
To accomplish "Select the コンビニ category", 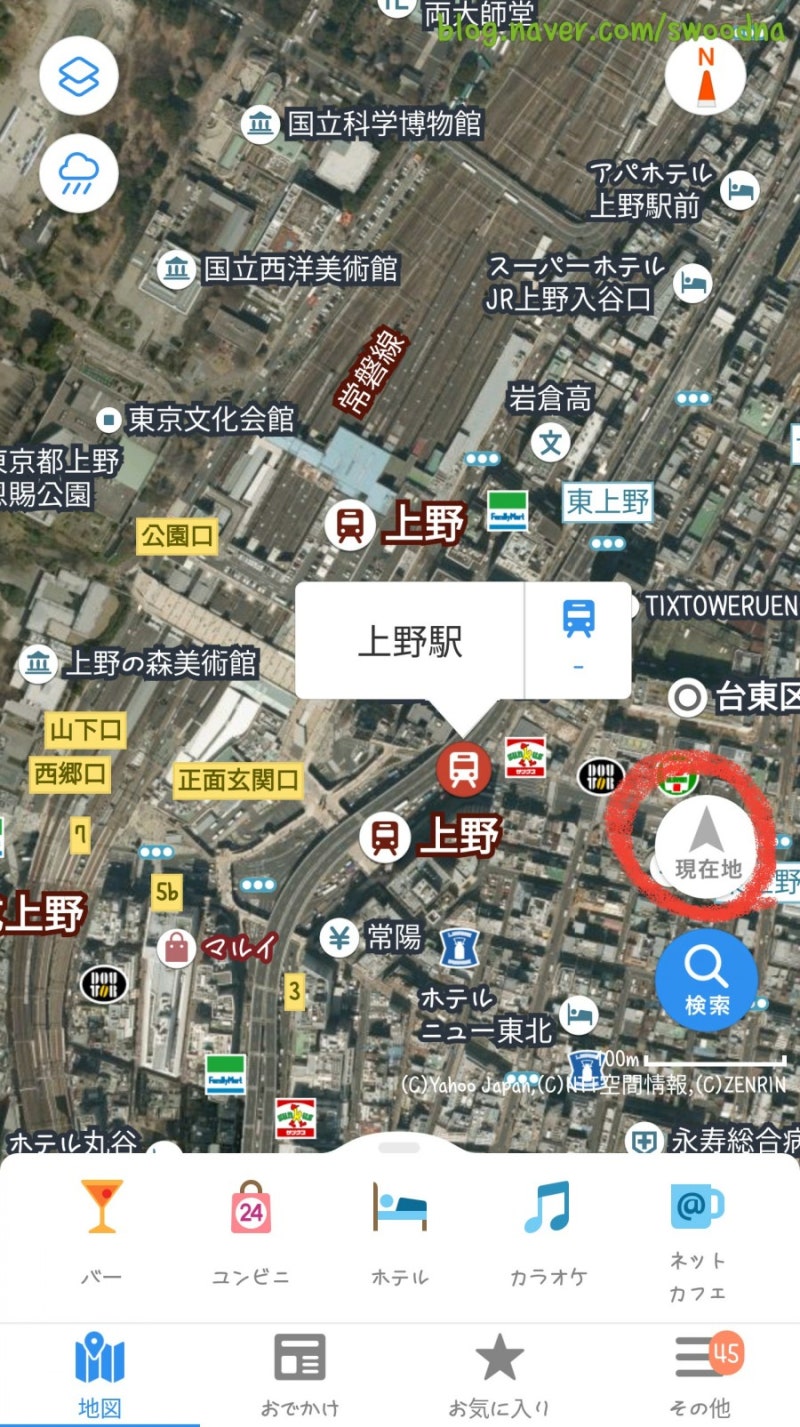I will click(x=250, y=1231).
